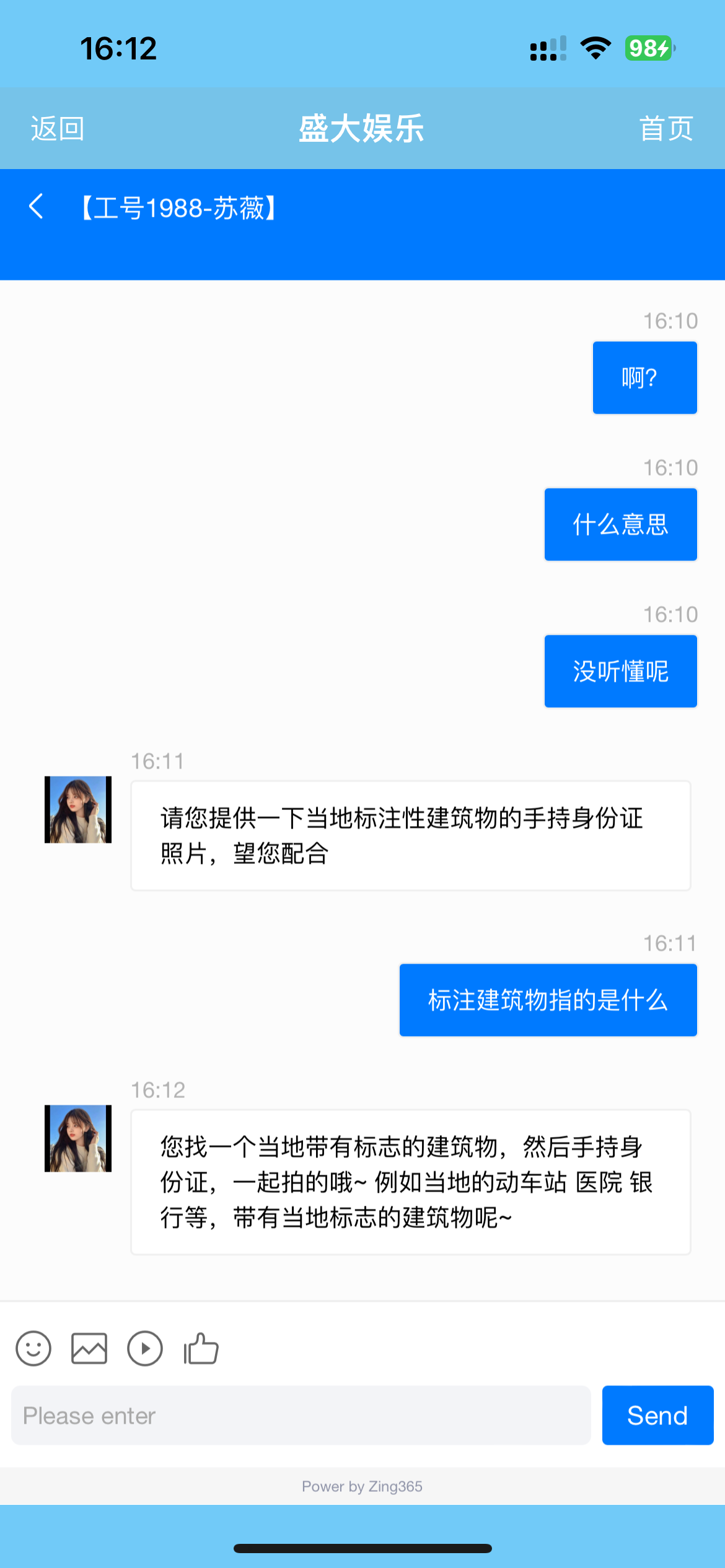This screenshot has height=1568, width=725.
Task: Attach a picture to the chat
Action: (x=89, y=1348)
